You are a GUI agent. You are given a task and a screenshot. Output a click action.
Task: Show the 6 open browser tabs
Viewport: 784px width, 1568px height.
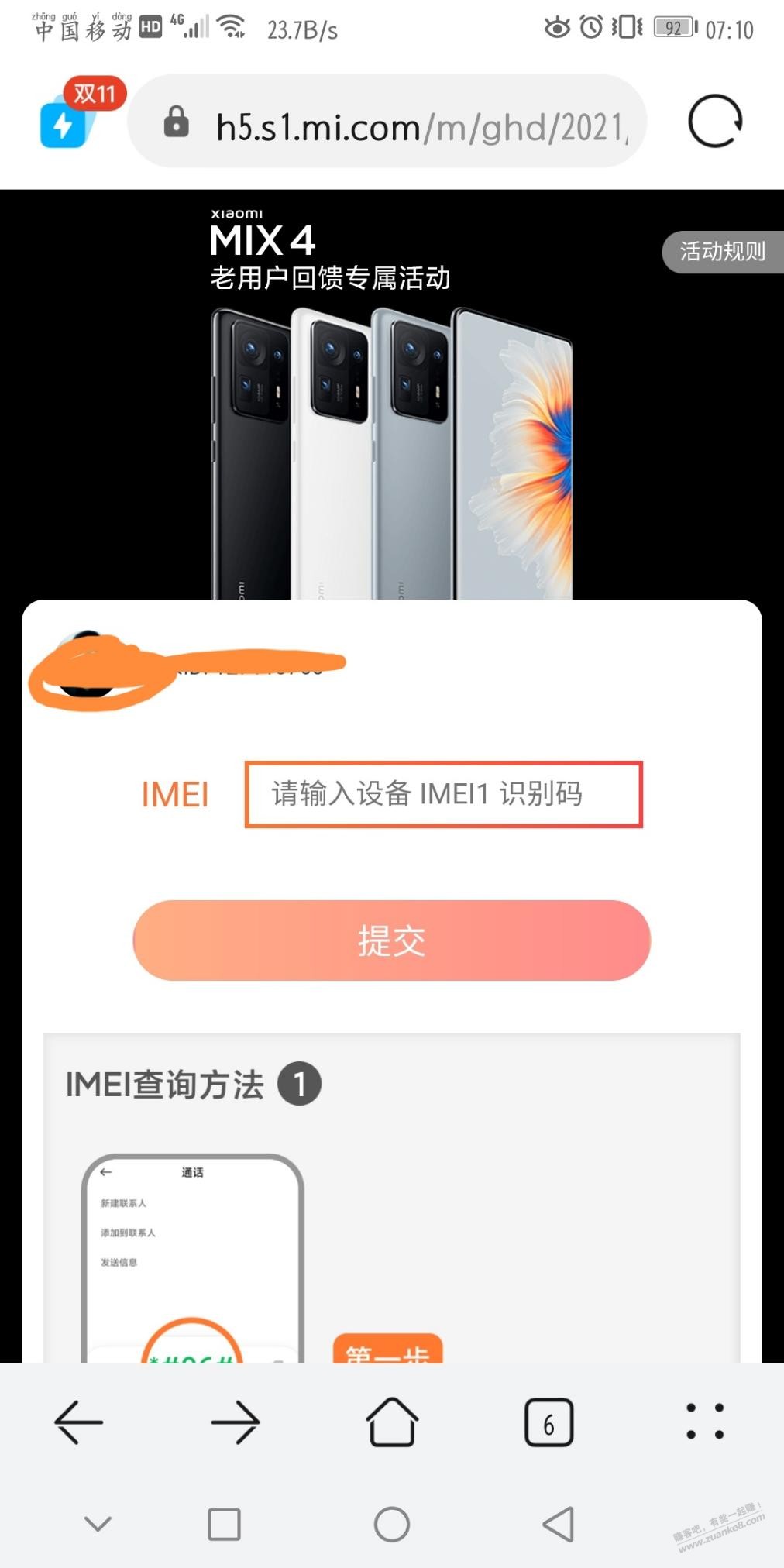tap(548, 1422)
